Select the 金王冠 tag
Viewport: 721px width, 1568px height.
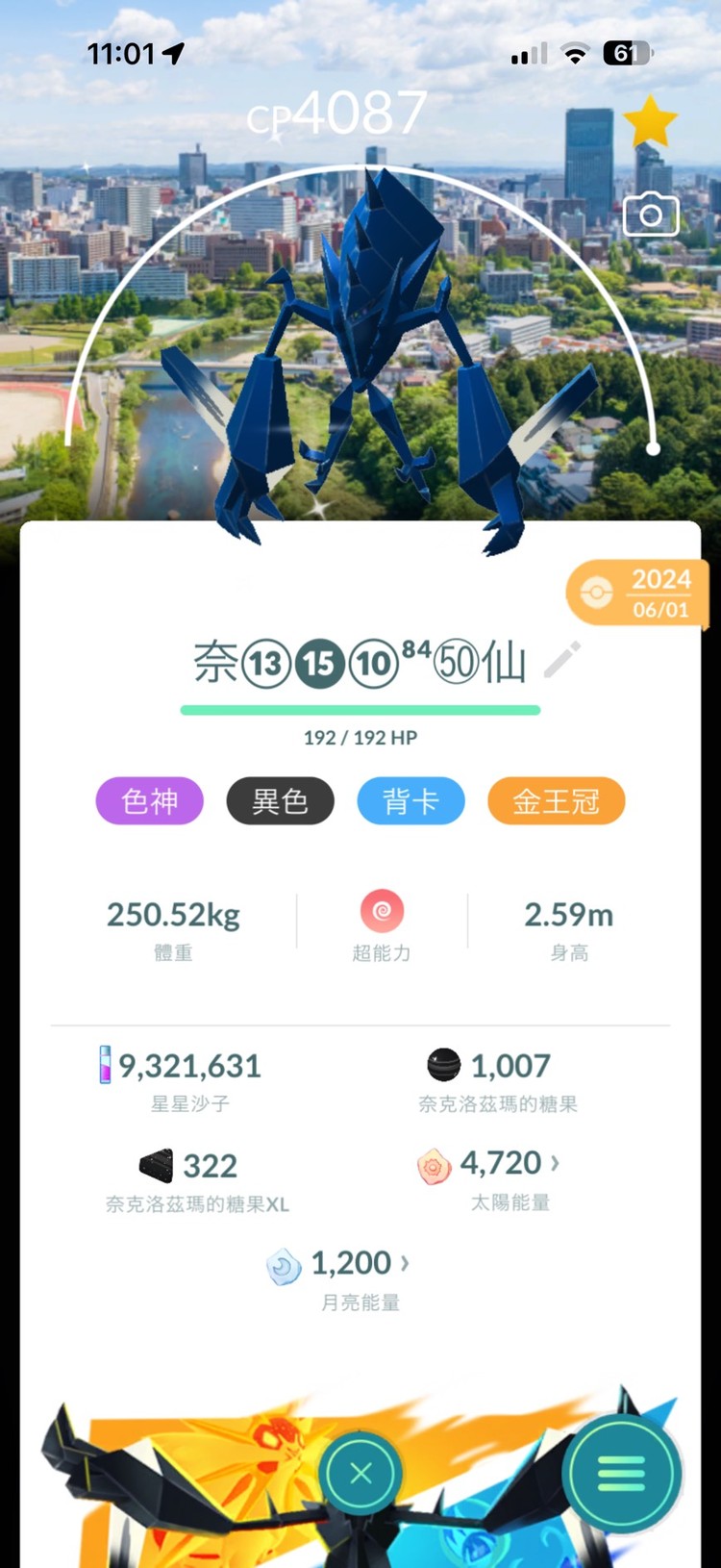(x=556, y=801)
